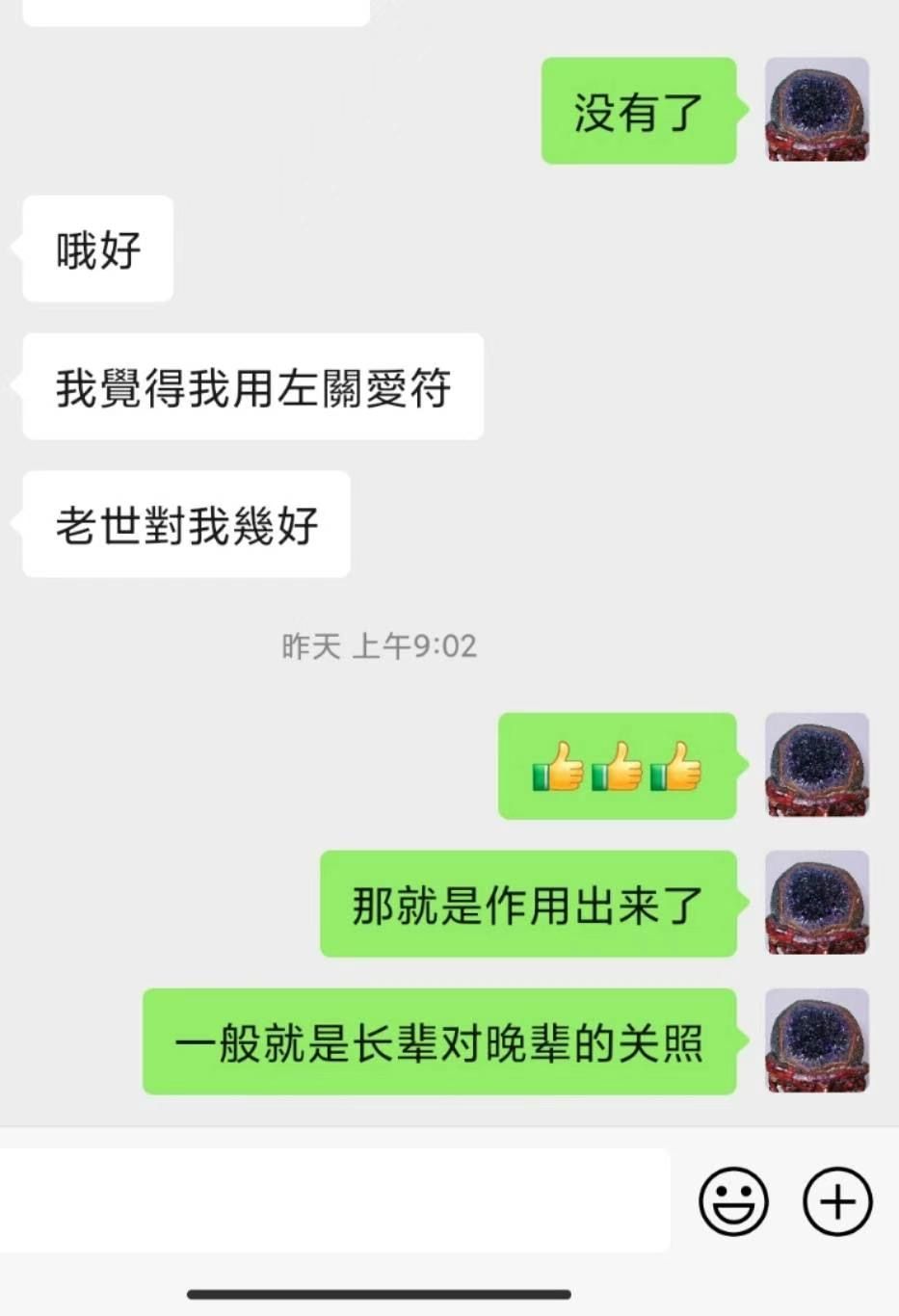Select the 哦好 message bubble
This screenshot has width=899, height=1316.
pos(96,248)
